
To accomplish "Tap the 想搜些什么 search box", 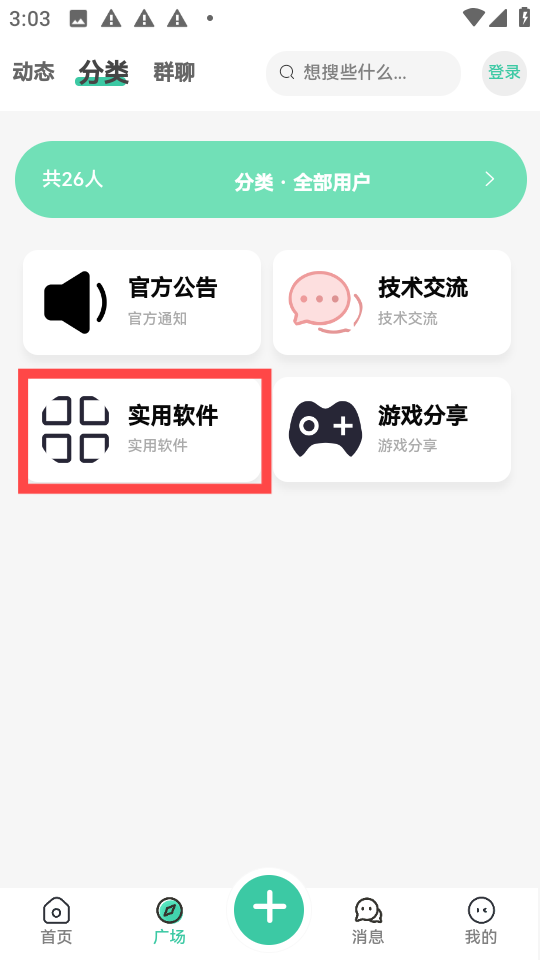I will click(x=363, y=73).
